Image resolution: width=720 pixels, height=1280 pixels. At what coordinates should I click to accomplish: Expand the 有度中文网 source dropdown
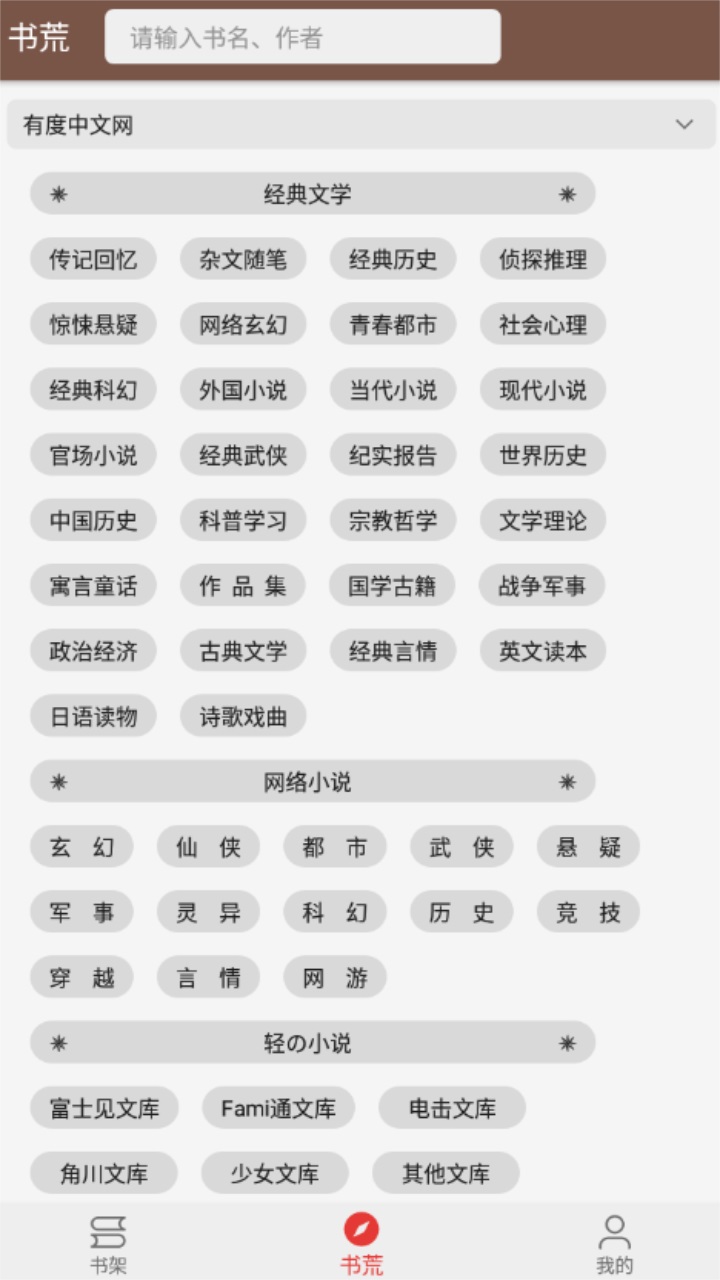684,124
